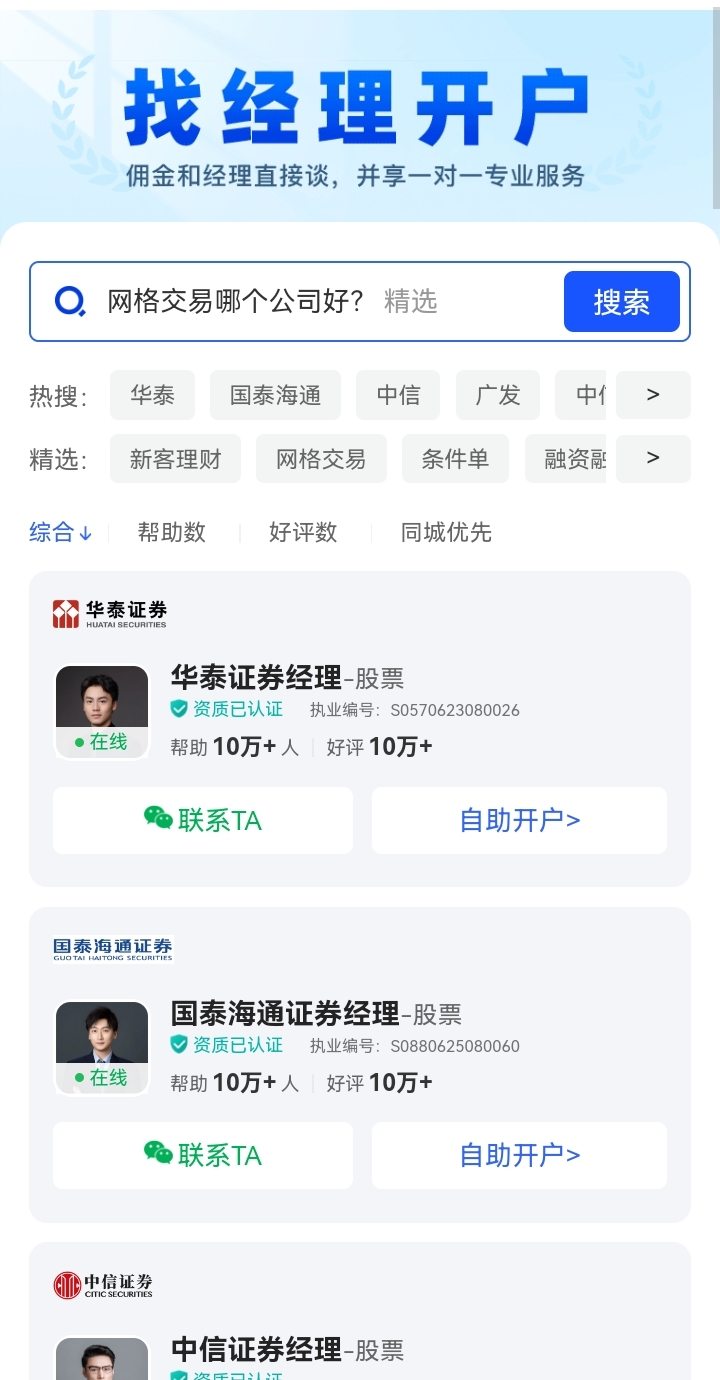Tap the 条件单 featured chip

click(x=455, y=459)
